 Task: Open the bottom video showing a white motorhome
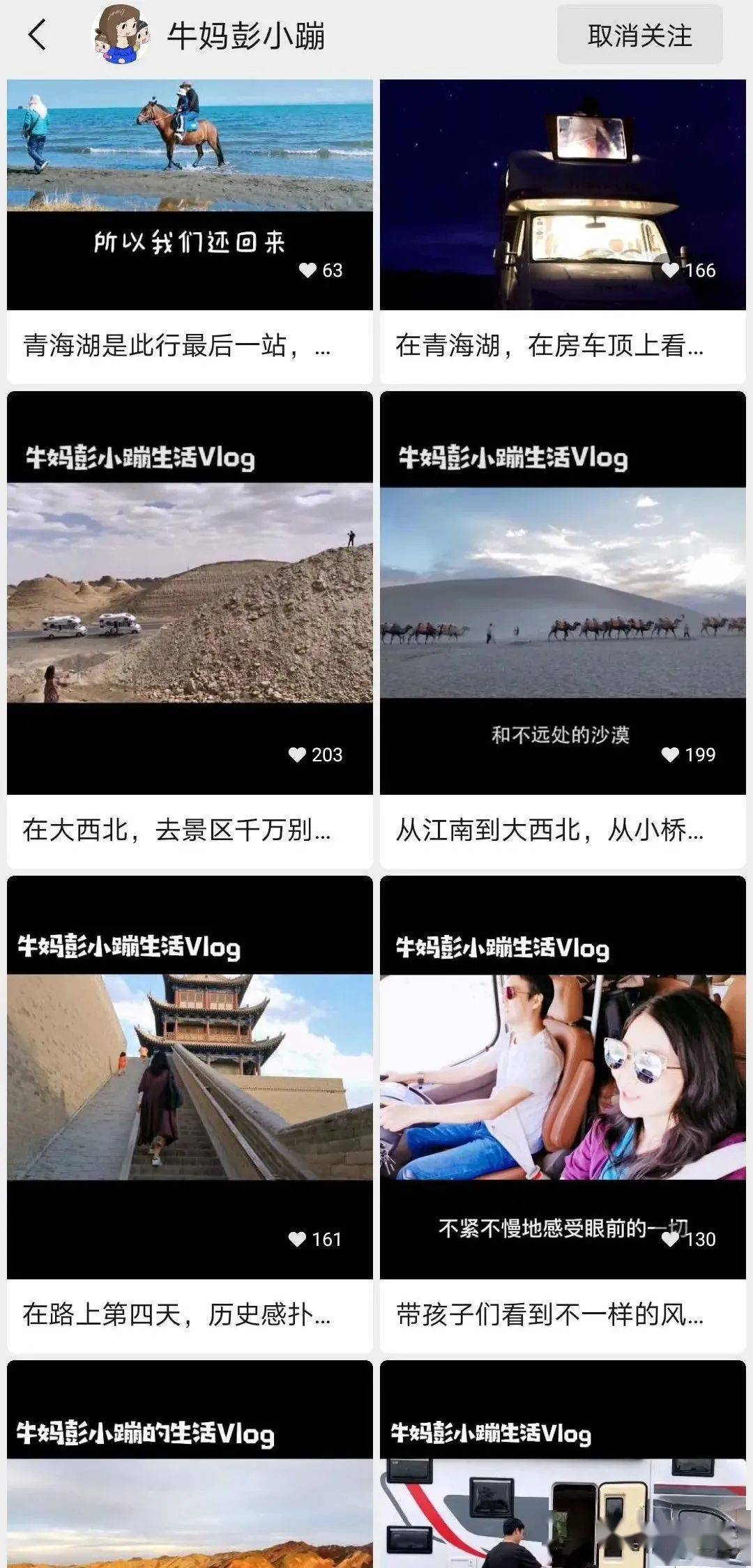click(x=563, y=1464)
